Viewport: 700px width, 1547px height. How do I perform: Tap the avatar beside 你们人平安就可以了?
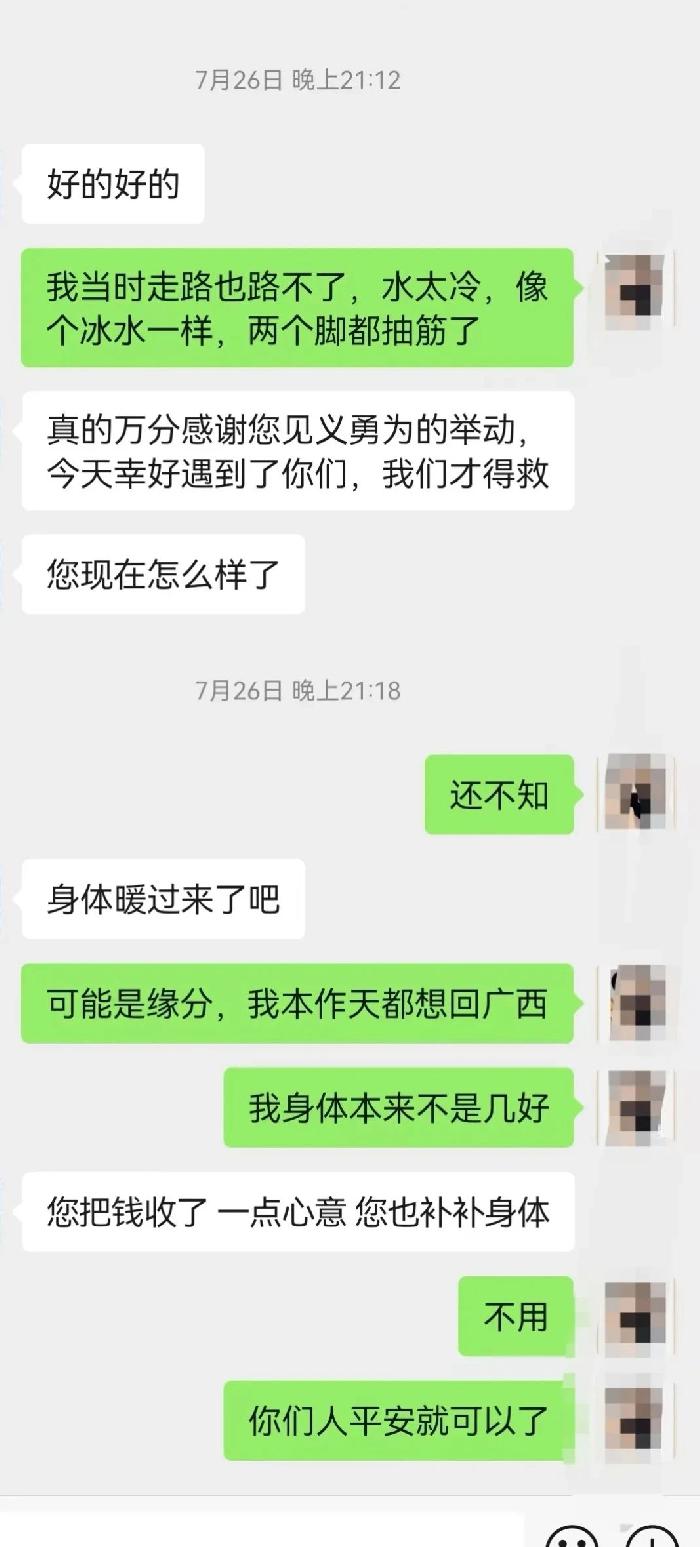click(x=635, y=1420)
